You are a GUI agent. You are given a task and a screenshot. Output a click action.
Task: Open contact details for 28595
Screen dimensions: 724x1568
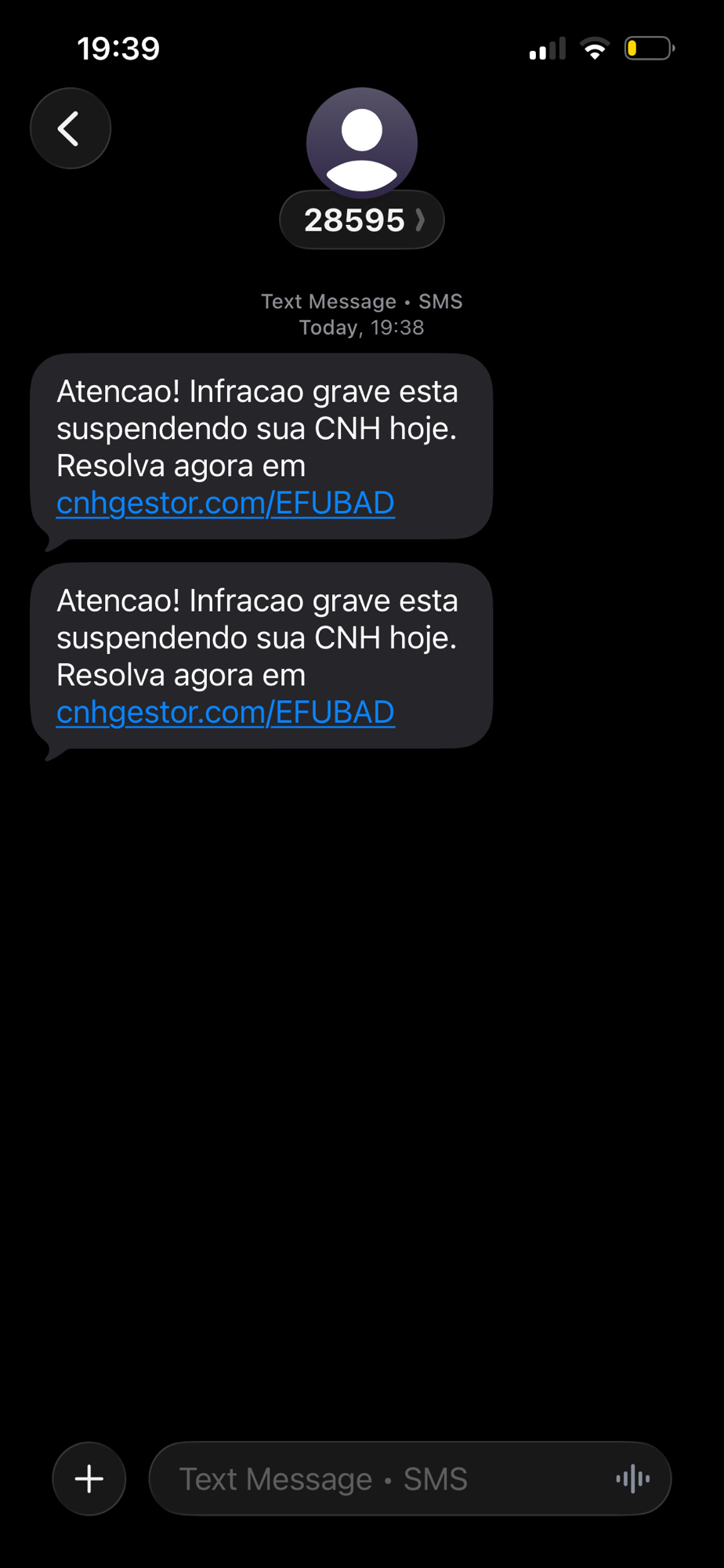click(x=361, y=220)
